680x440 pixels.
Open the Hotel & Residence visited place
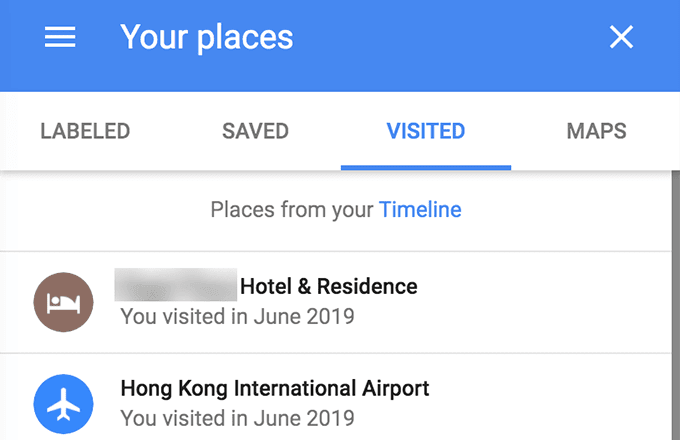(336, 303)
